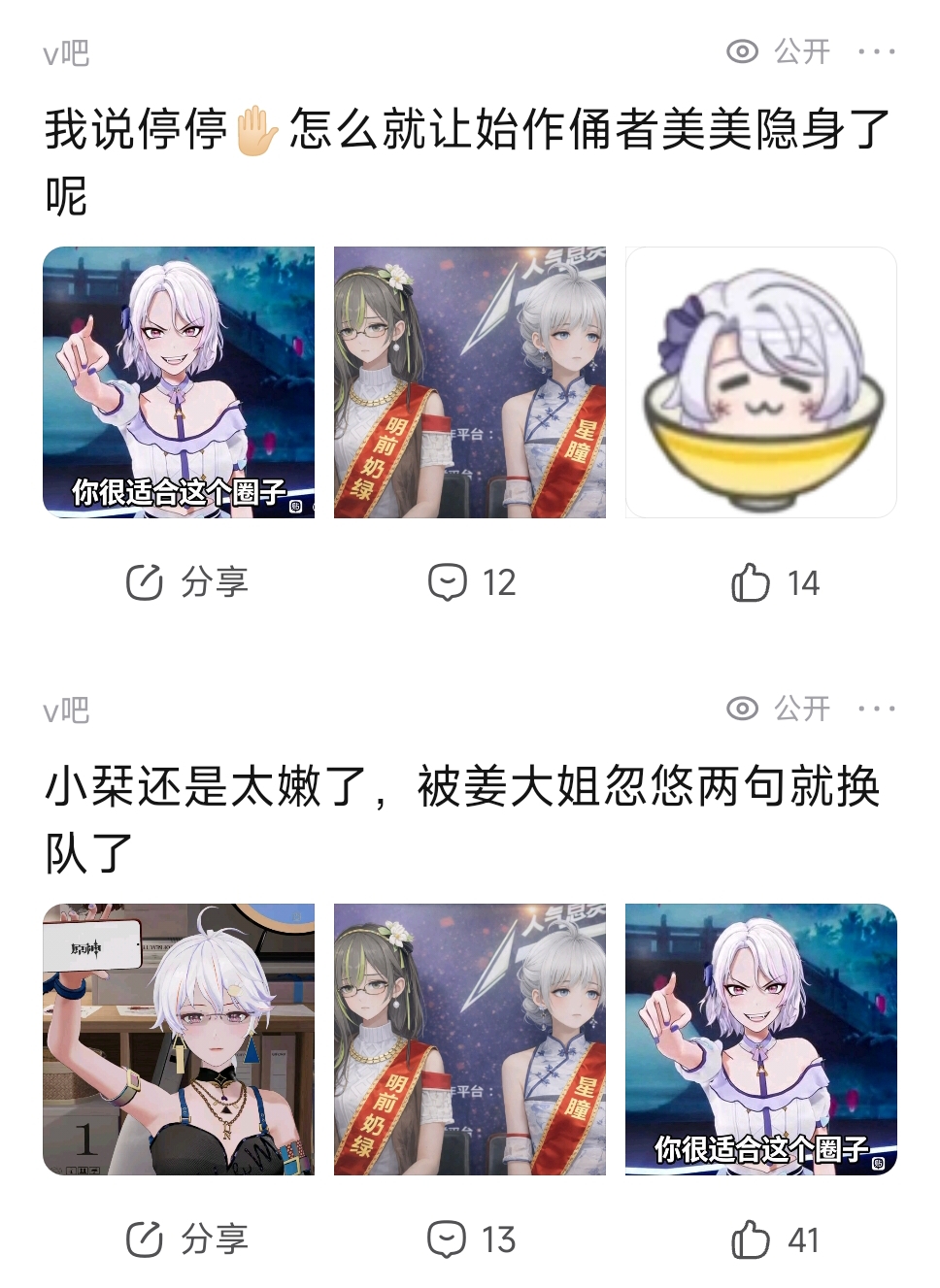940x1288 pixels.
Task: Open the 12 comments on the 我说停停 post
Action: click(472, 582)
